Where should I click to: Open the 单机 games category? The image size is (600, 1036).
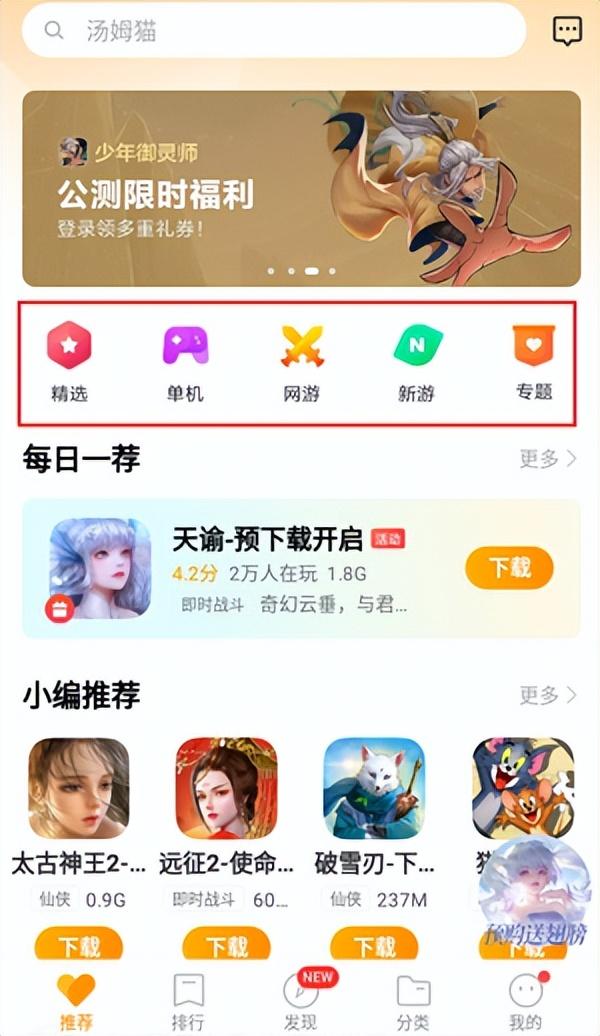tap(185, 362)
